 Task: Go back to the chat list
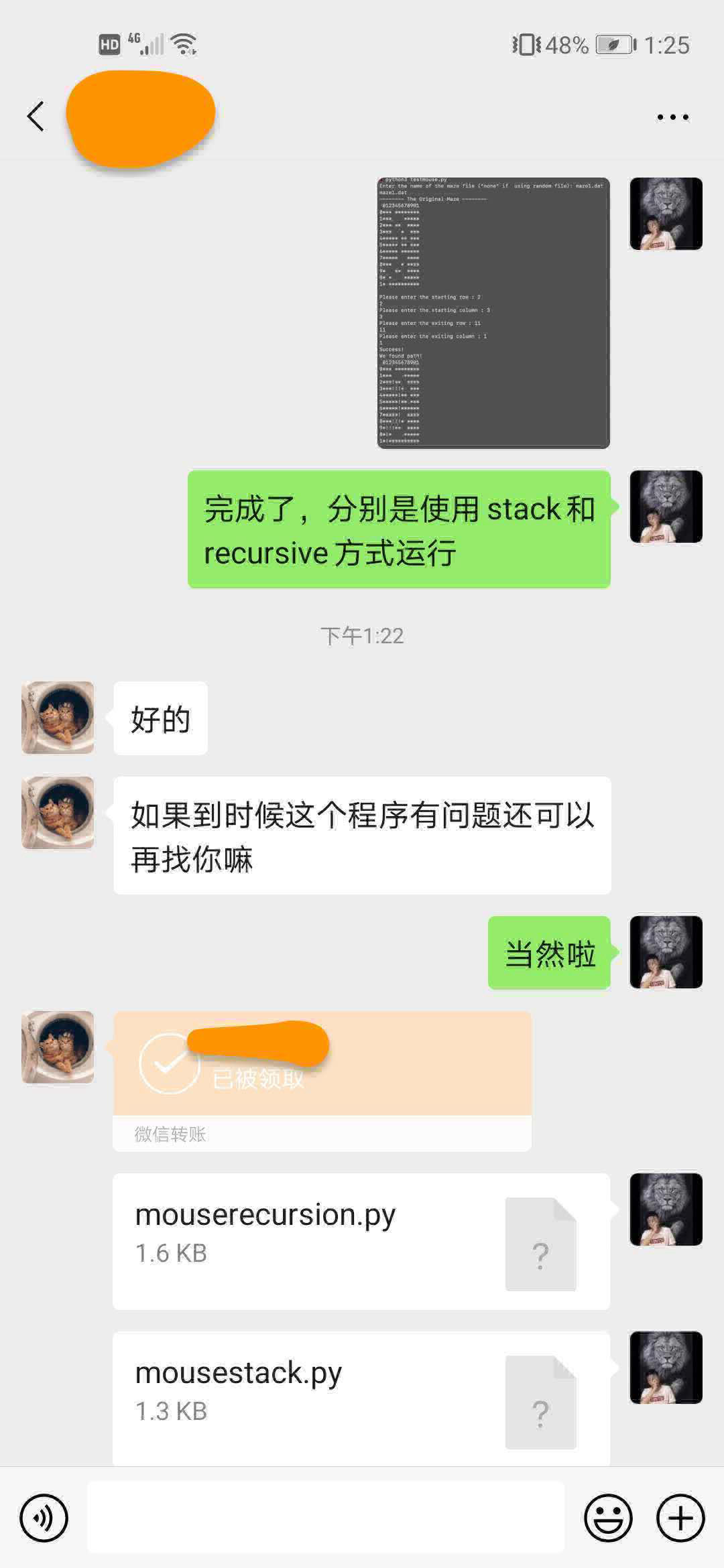click(36, 117)
